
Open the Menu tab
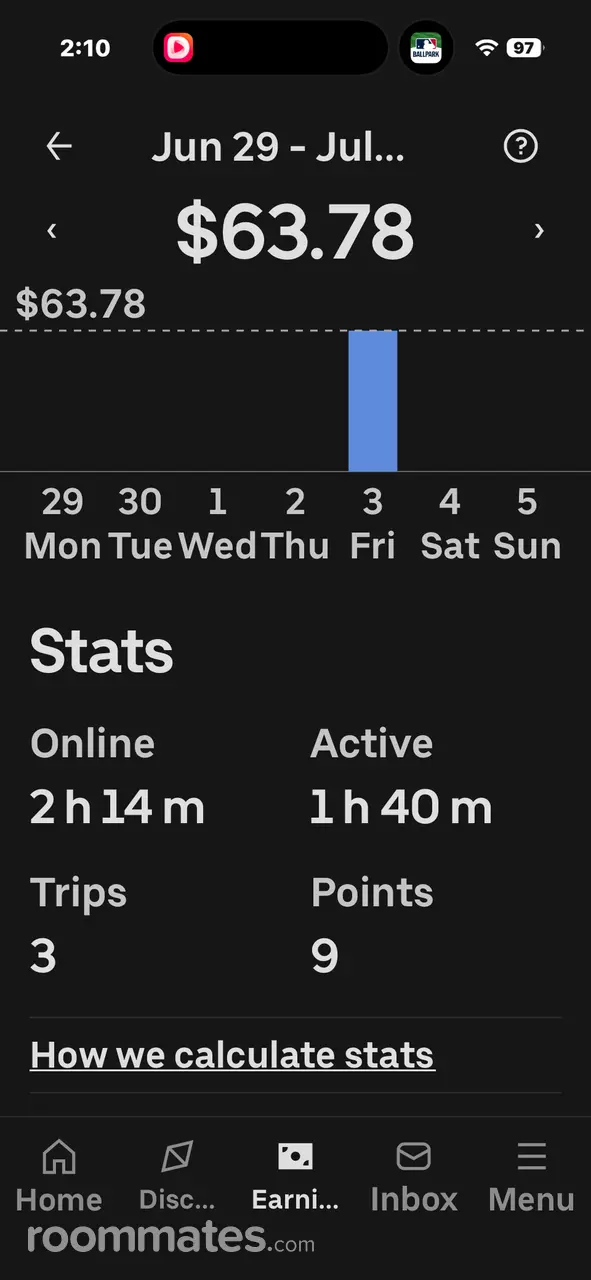531,1177
